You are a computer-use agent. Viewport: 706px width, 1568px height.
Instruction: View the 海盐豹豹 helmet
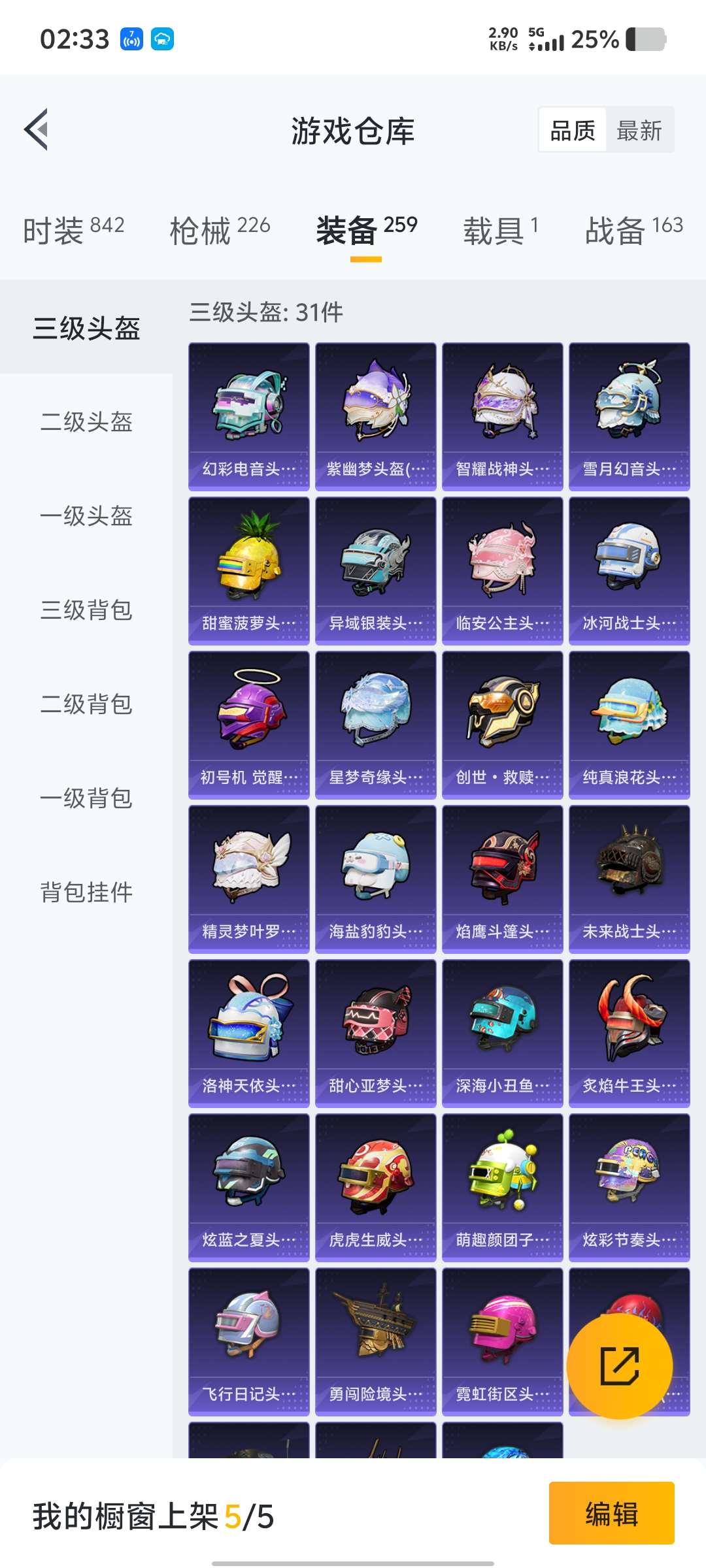[376, 879]
